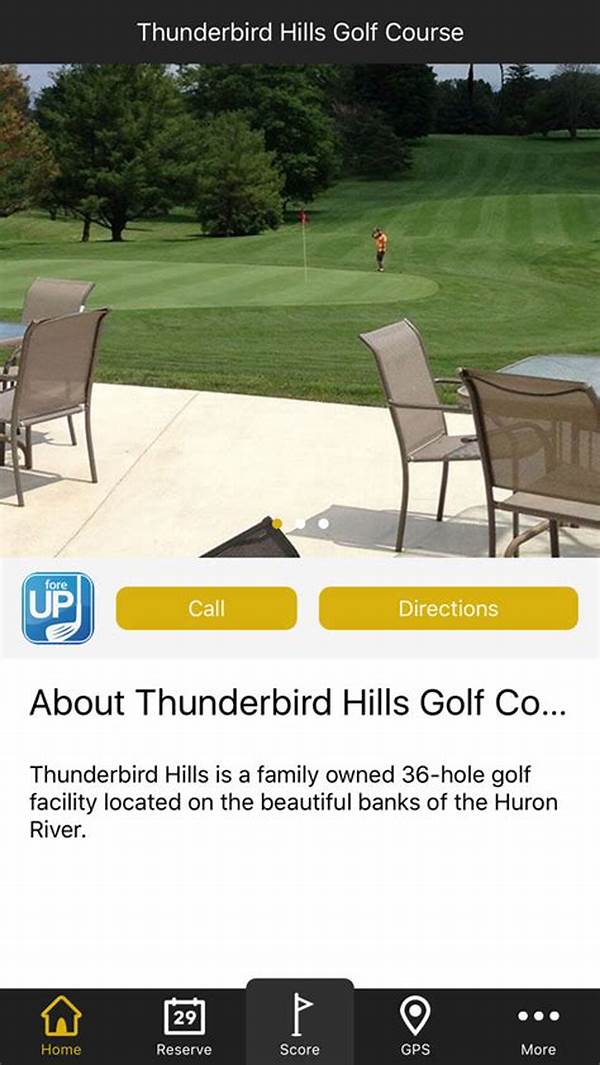This screenshot has height=1065, width=600.
Task: Open the More menu tab
Action: (x=538, y=1026)
